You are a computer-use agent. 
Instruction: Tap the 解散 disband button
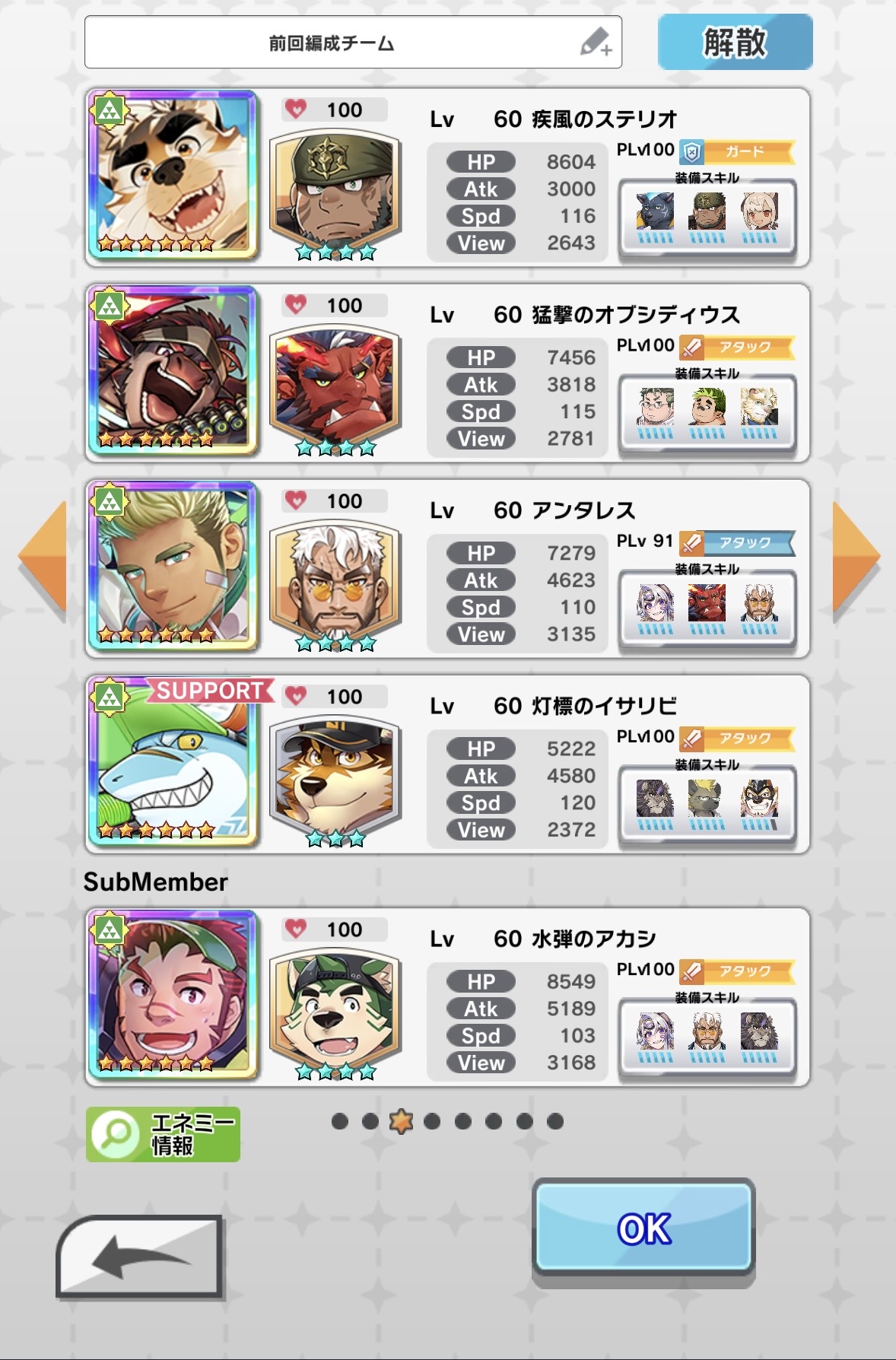(x=734, y=43)
